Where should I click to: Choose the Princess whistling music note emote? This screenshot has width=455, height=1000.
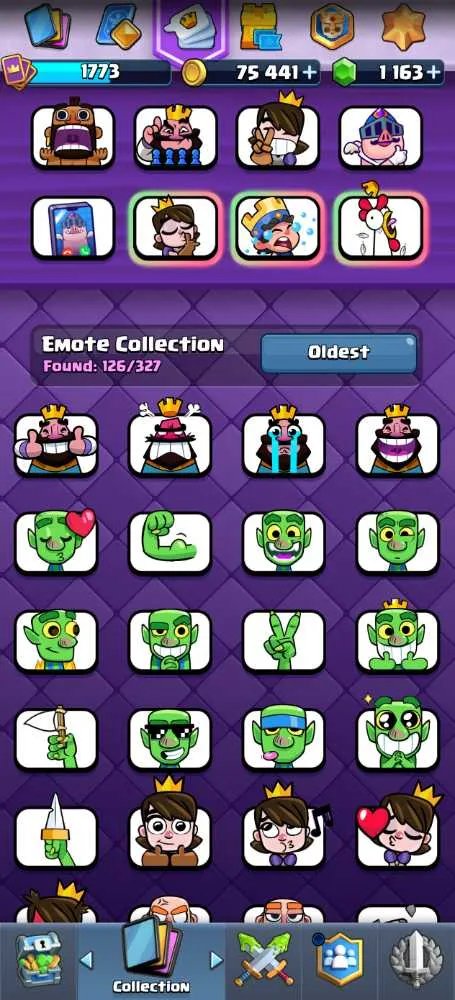(285, 828)
